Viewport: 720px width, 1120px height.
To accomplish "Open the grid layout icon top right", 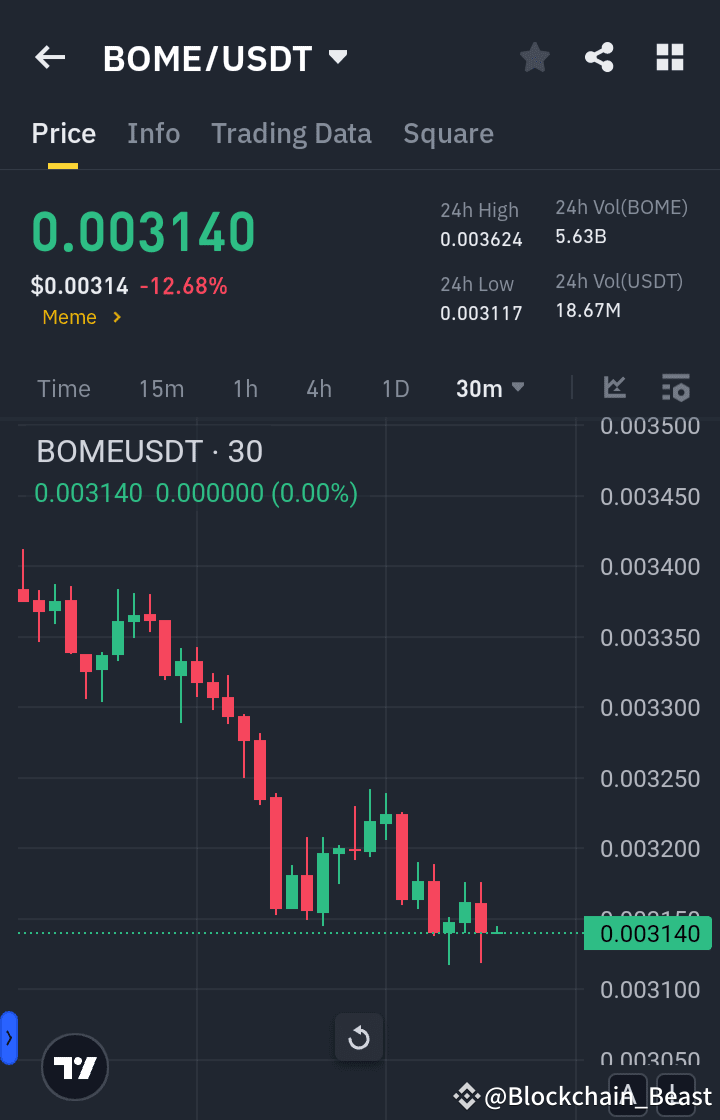I will pos(669,57).
